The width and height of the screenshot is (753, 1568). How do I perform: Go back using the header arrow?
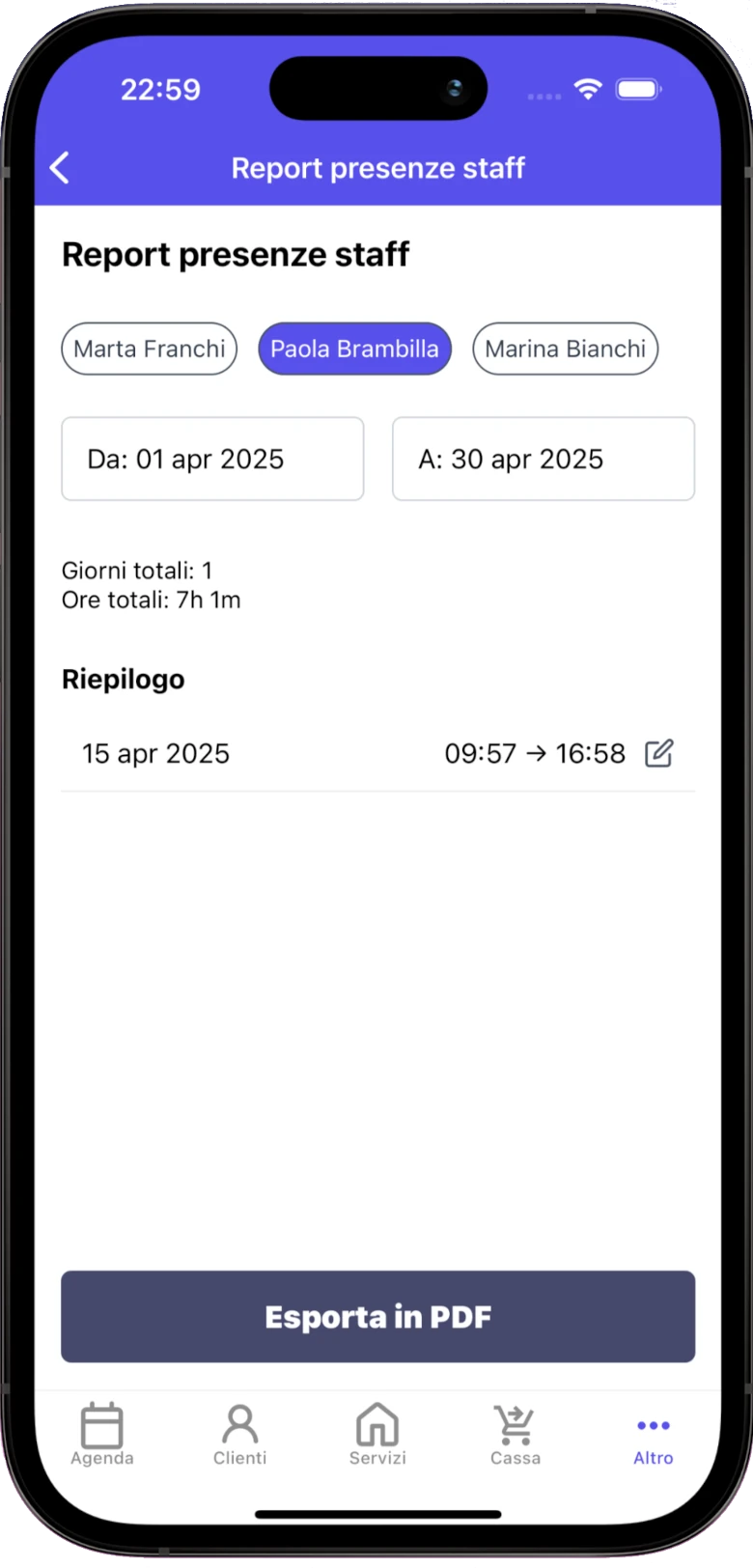pyautogui.click(x=60, y=168)
